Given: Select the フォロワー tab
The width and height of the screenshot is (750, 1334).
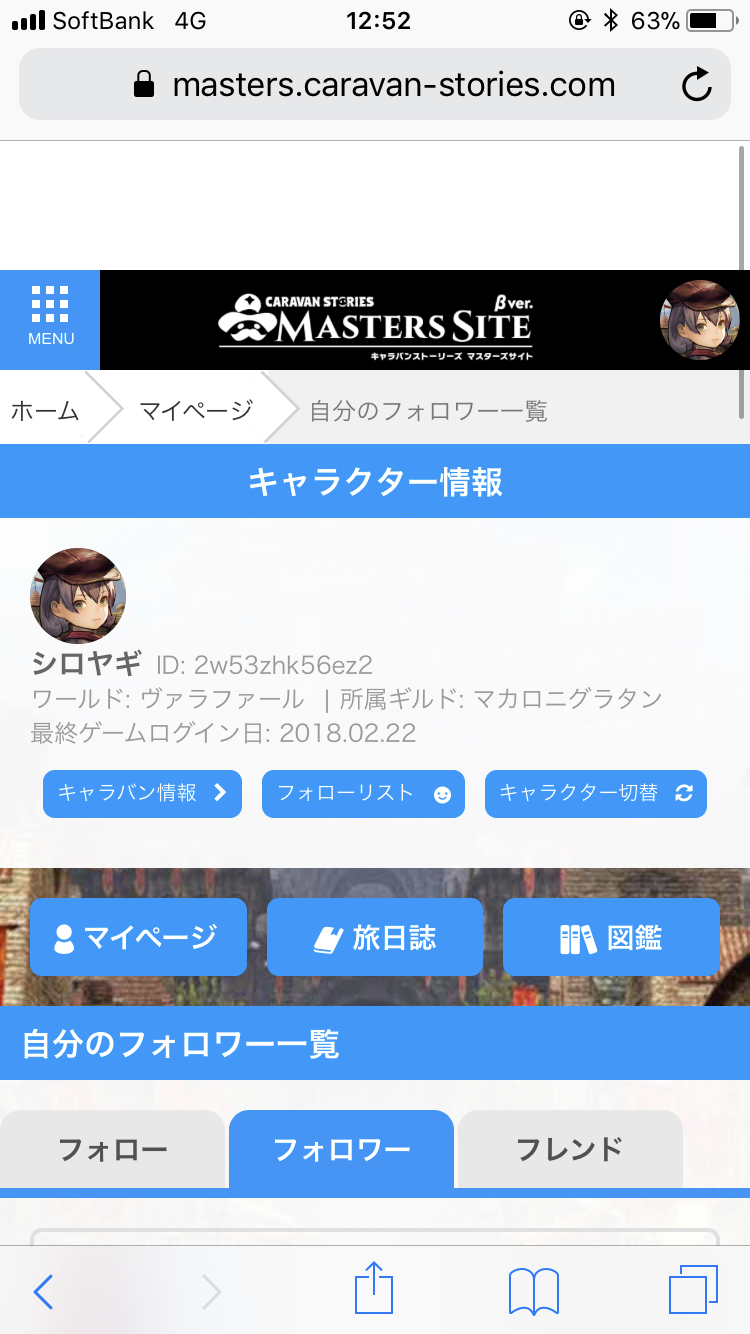Looking at the screenshot, I should [341, 1149].
